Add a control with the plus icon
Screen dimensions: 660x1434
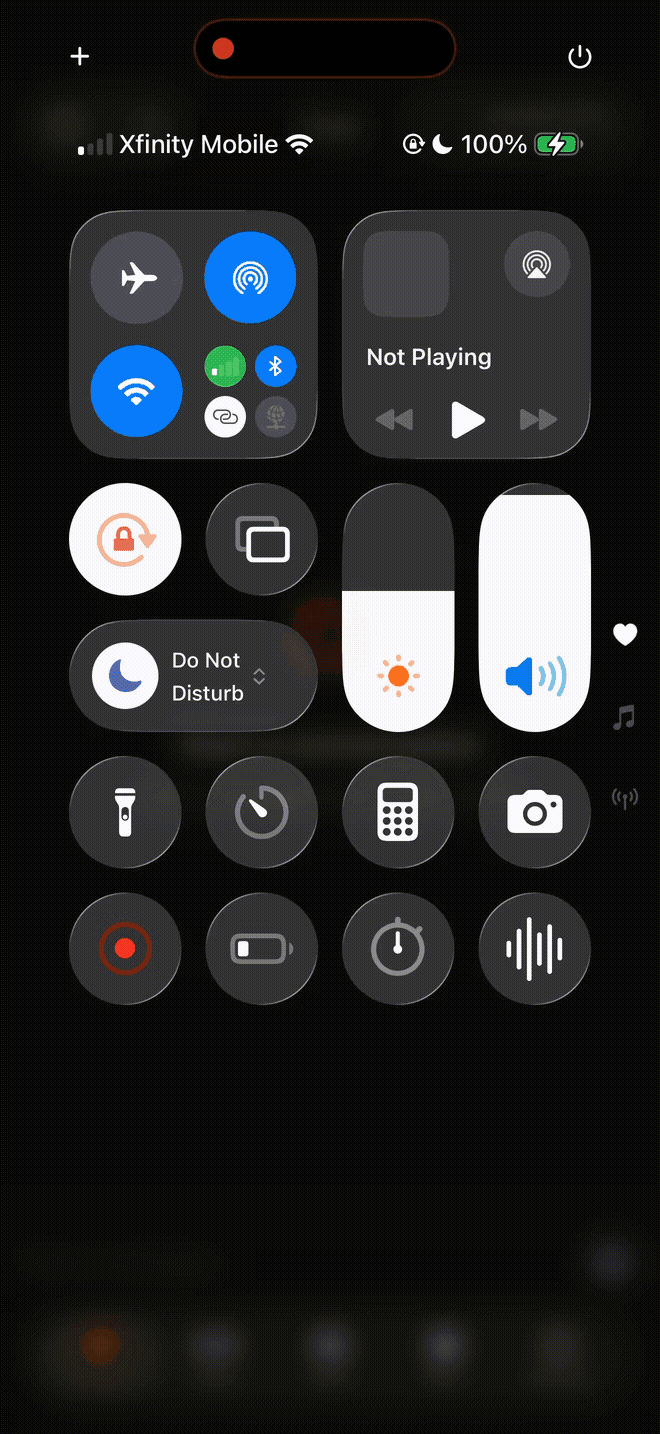pos(80,57)
